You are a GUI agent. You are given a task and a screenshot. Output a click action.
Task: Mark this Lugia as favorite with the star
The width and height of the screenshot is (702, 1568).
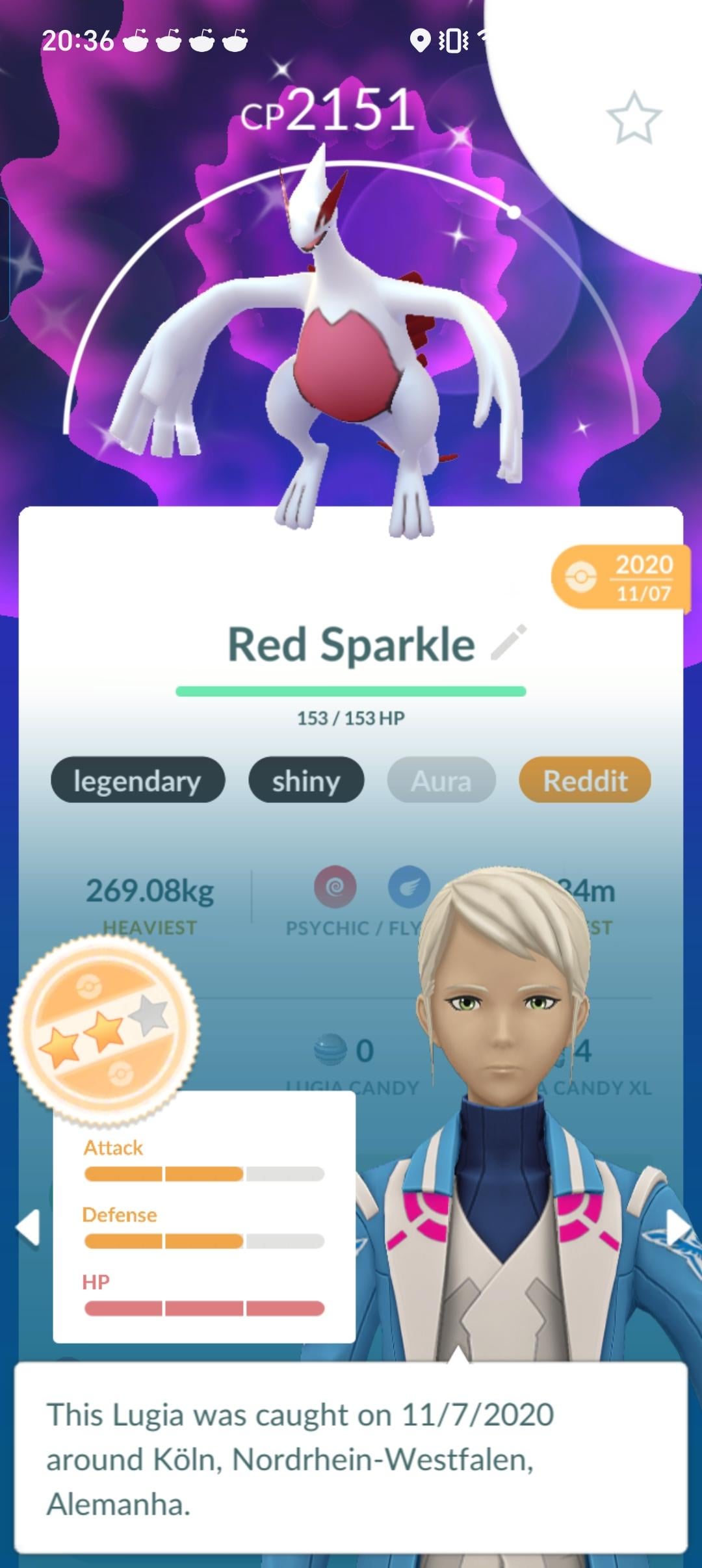click(634, 118)
